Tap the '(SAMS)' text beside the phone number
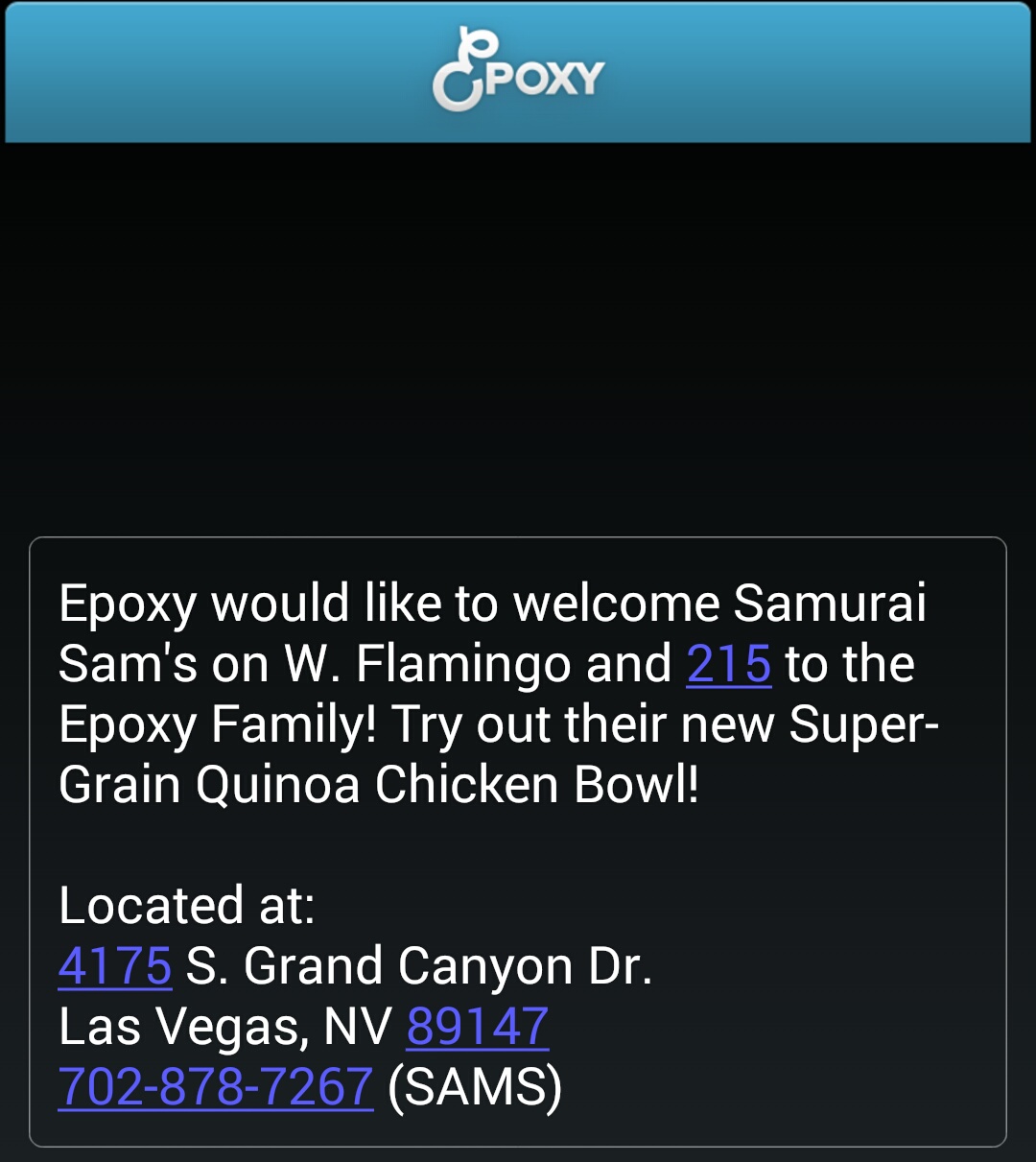Image resolution: width=1036 pixels, height=1162 pixels. coord(474,1088)
